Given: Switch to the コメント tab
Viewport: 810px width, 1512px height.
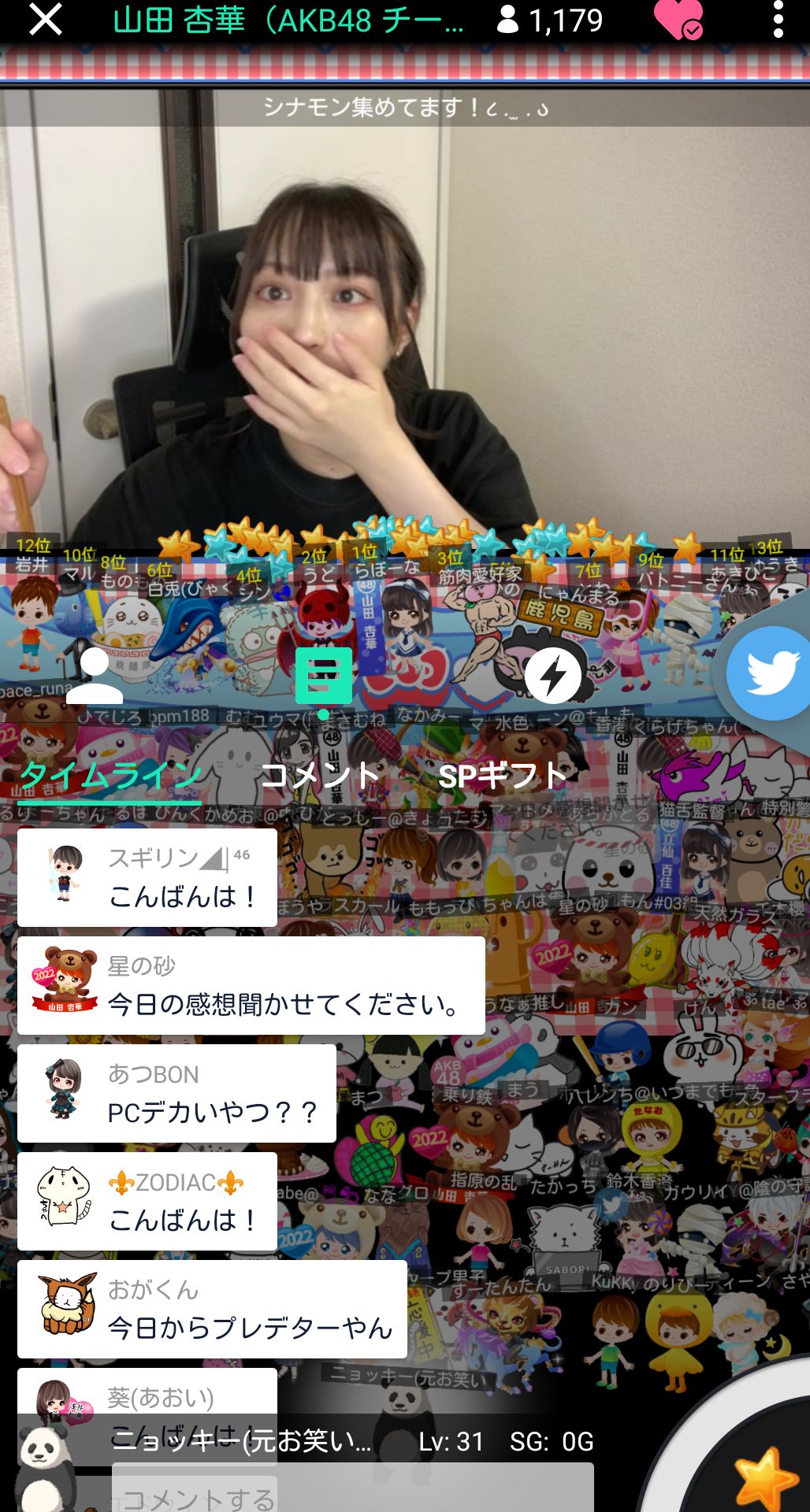Looking at the screenshot, I should (320, 776).
